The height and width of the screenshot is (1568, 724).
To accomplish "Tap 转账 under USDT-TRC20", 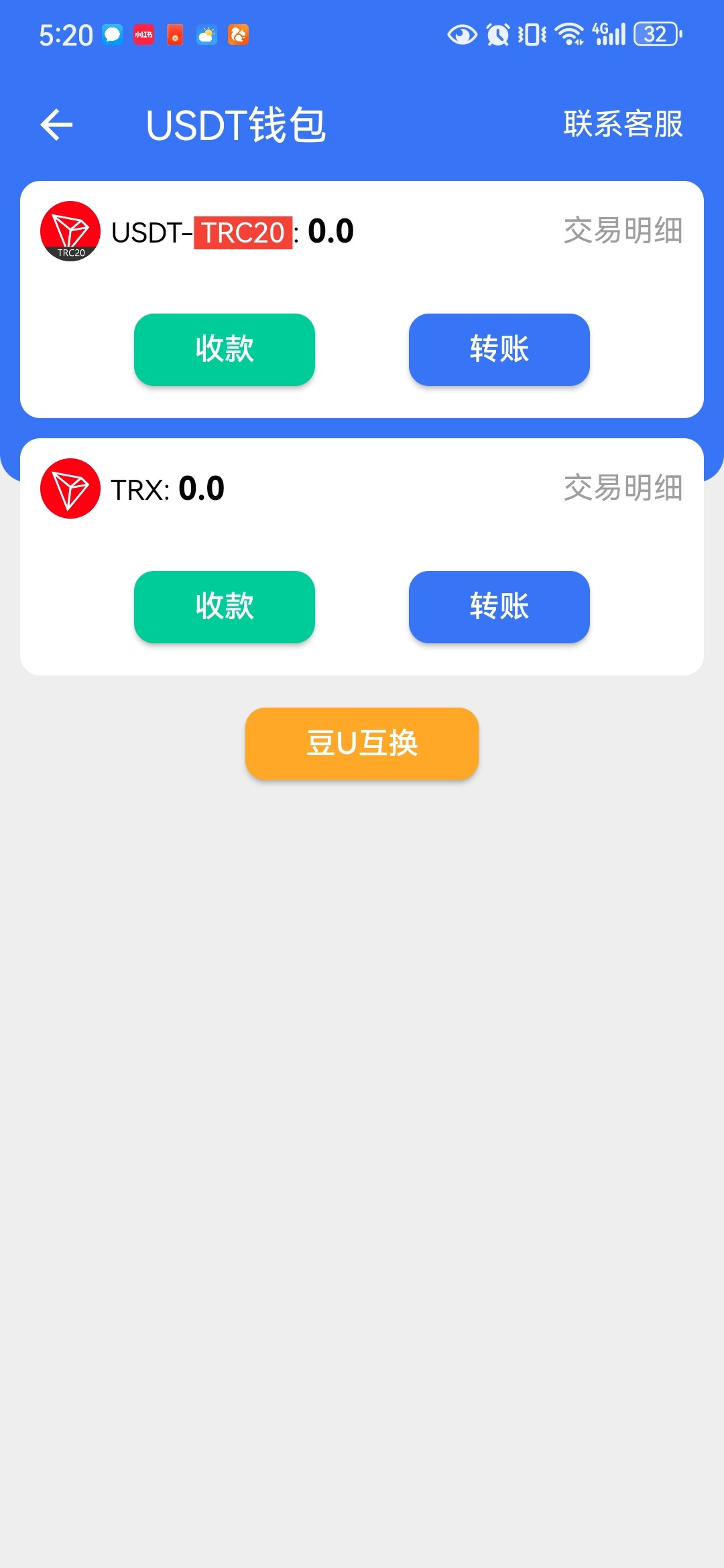I will point(499,349).
